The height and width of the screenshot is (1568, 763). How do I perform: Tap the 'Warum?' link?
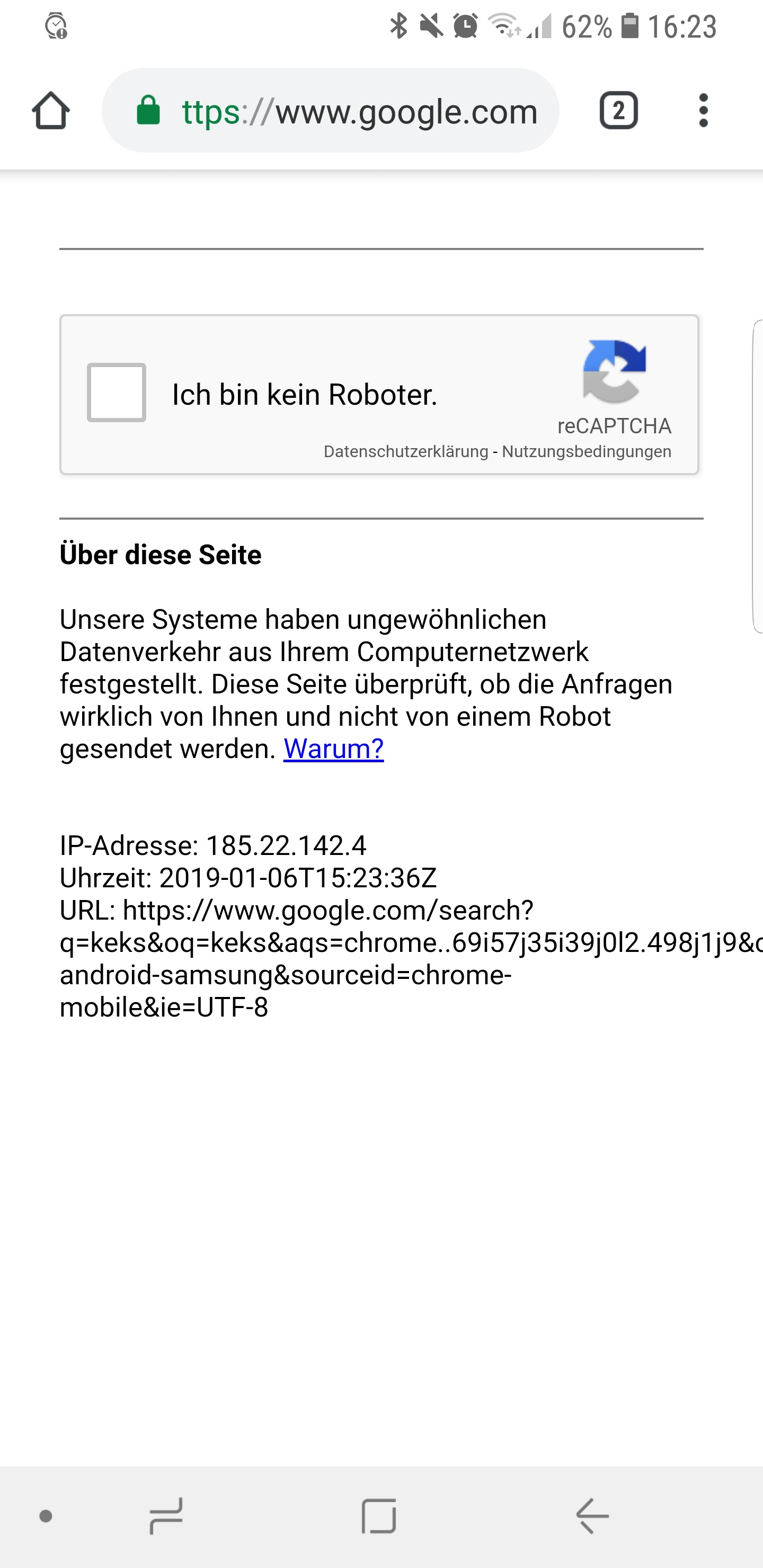[334, 749]
